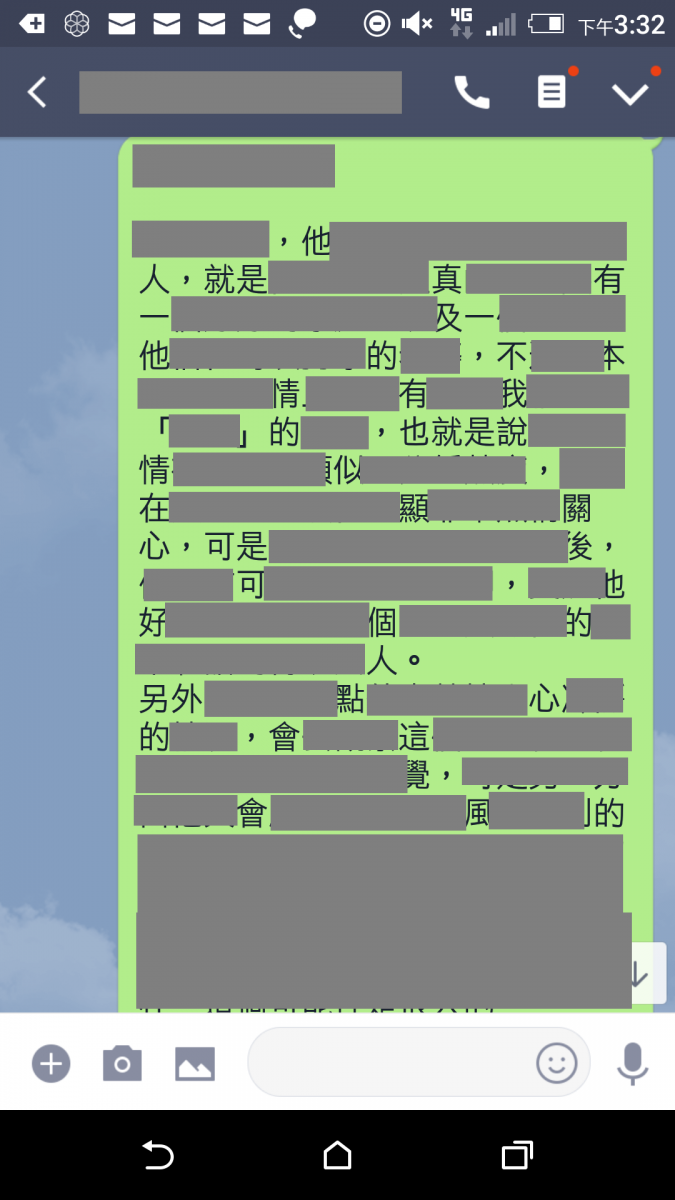The width and height of the screenshot is (675, 1200).
Task: Tap the message input field
Action: pyautogui.click(x=390, y=1063)
